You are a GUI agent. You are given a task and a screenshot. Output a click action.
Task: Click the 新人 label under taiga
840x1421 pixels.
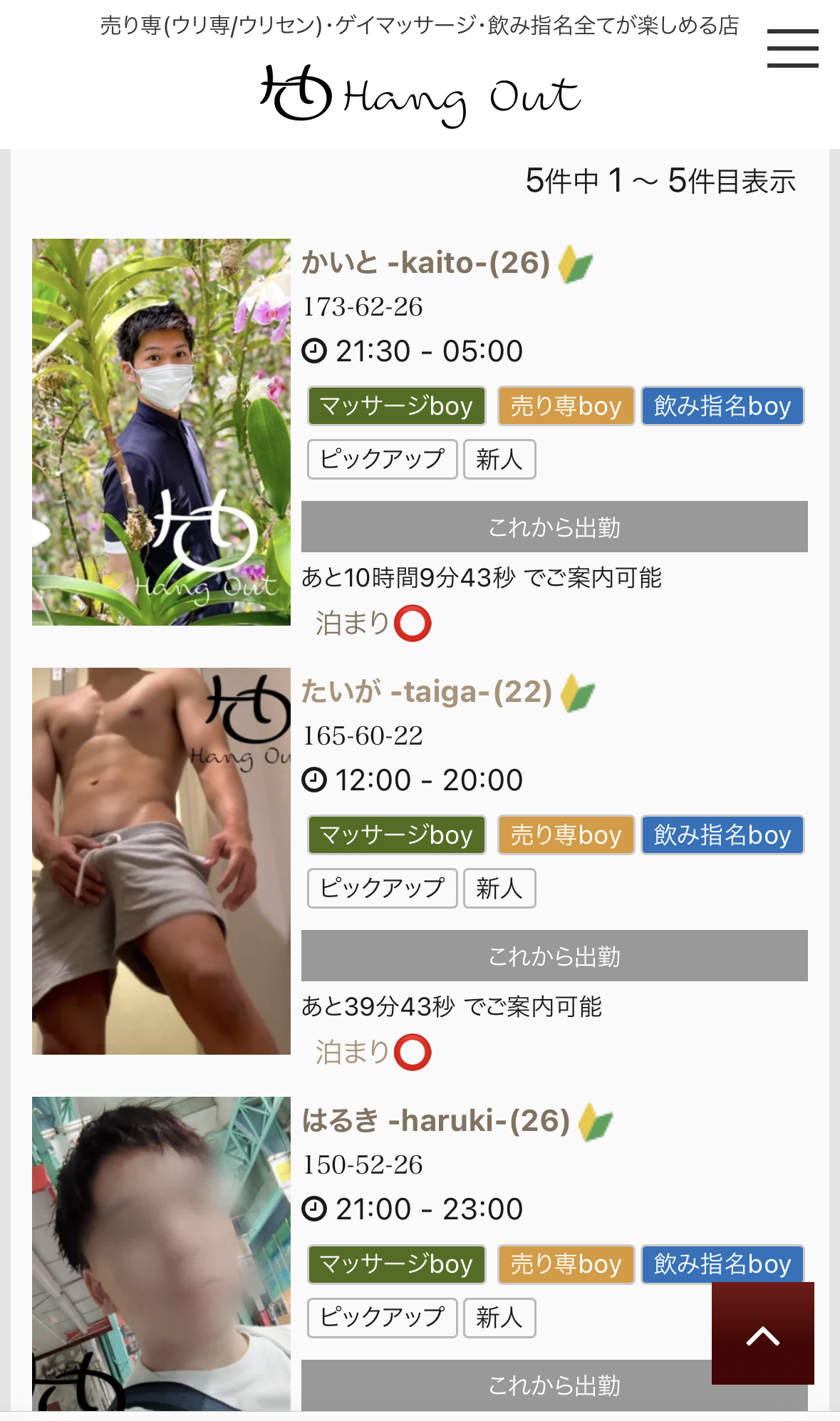[x=499, y=888]
